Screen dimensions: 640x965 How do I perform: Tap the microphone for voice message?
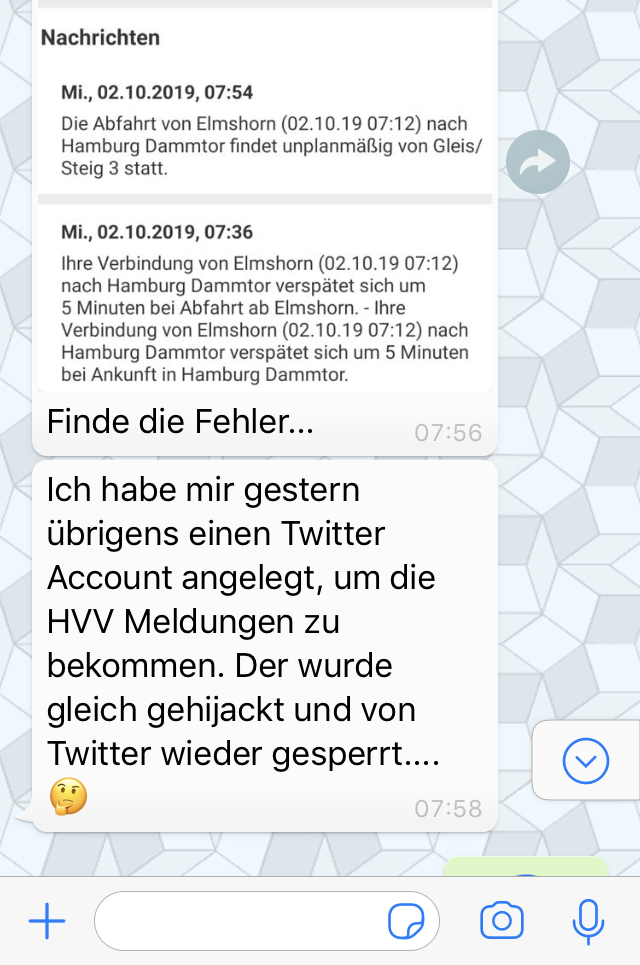[588, 921]
